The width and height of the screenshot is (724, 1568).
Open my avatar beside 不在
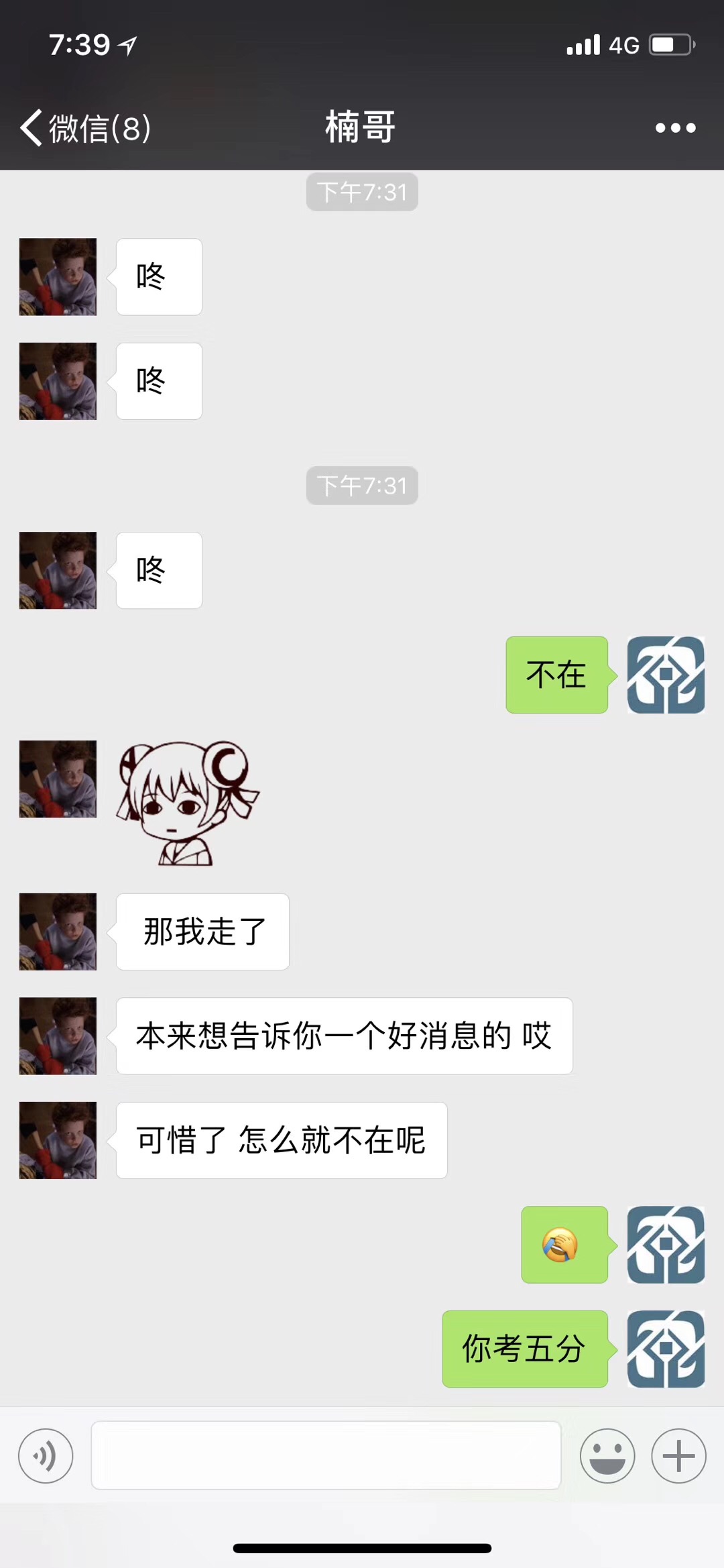click(x=665, y=675)
